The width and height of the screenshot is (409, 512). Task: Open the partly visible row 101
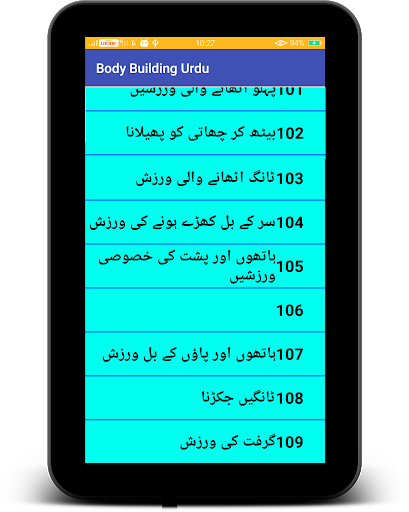click(x=205, y=98)
